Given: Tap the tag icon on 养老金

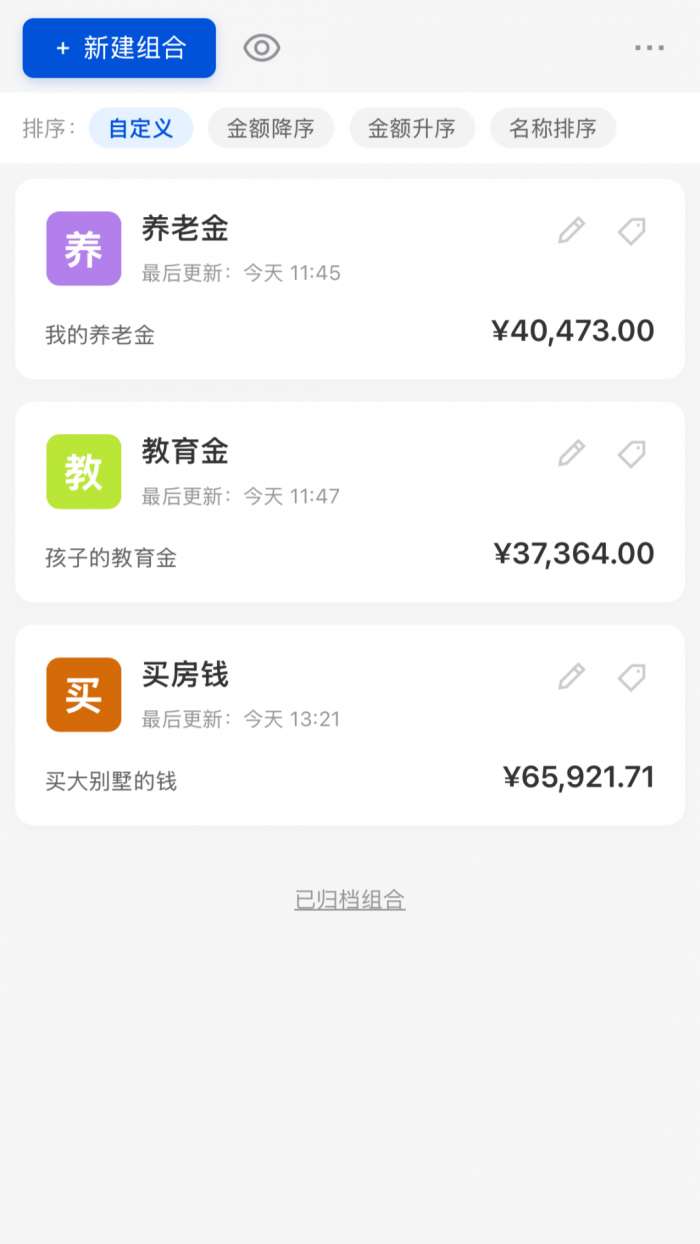Looking at the screenshot, I should click(x=631, y=231).
